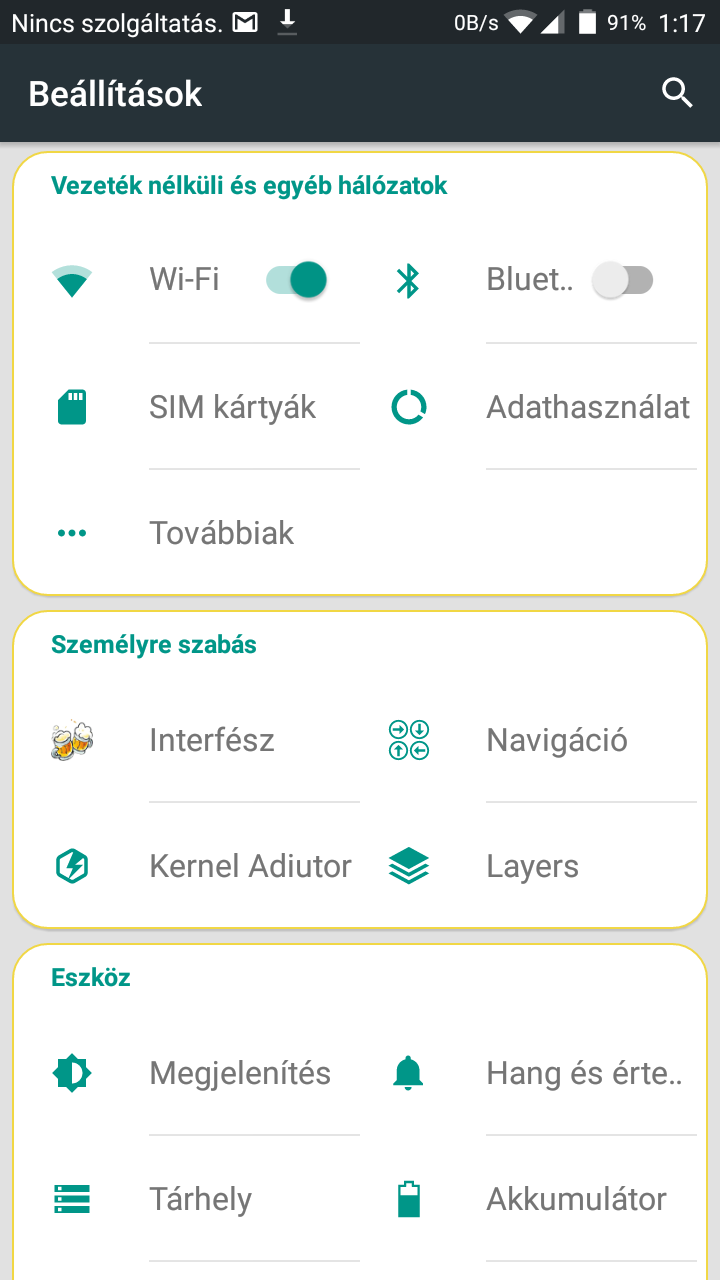Screen dimensions: 720x1280
Task: Turn off the Wi-Fi switch
Action: pos(297,280)
